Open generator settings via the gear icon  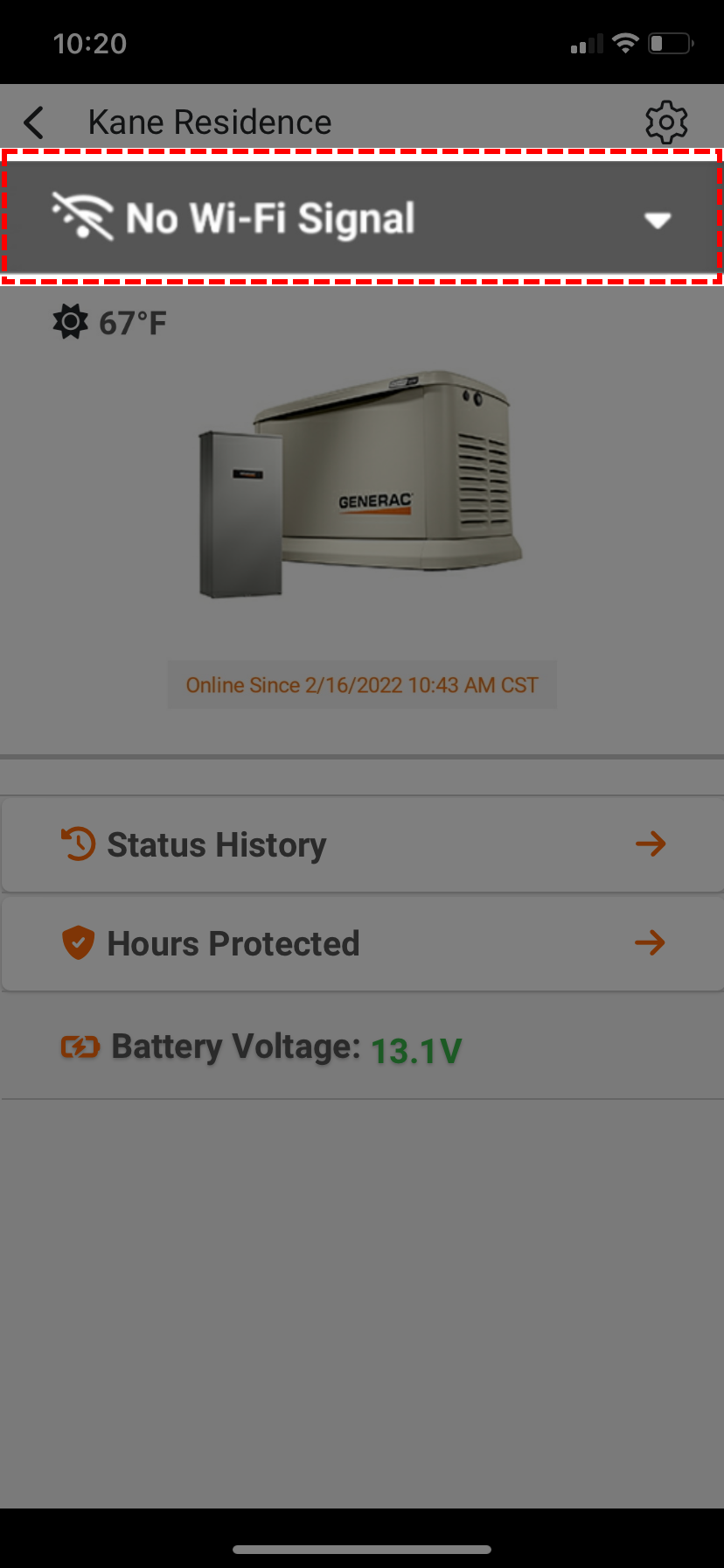666,122
